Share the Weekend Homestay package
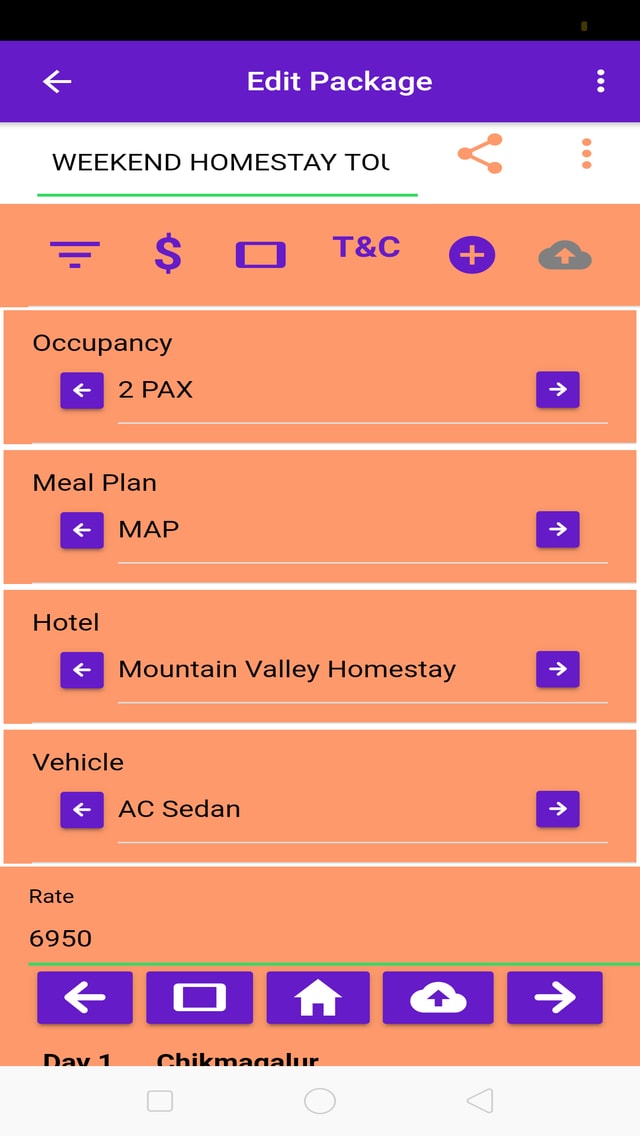Viewport: 640px width, 1136px height. coord(480,154)
